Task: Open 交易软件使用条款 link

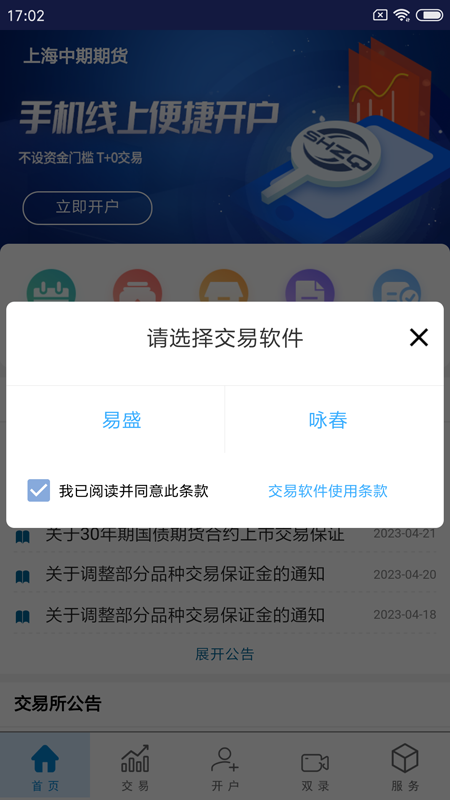Action: pos(328,491)
